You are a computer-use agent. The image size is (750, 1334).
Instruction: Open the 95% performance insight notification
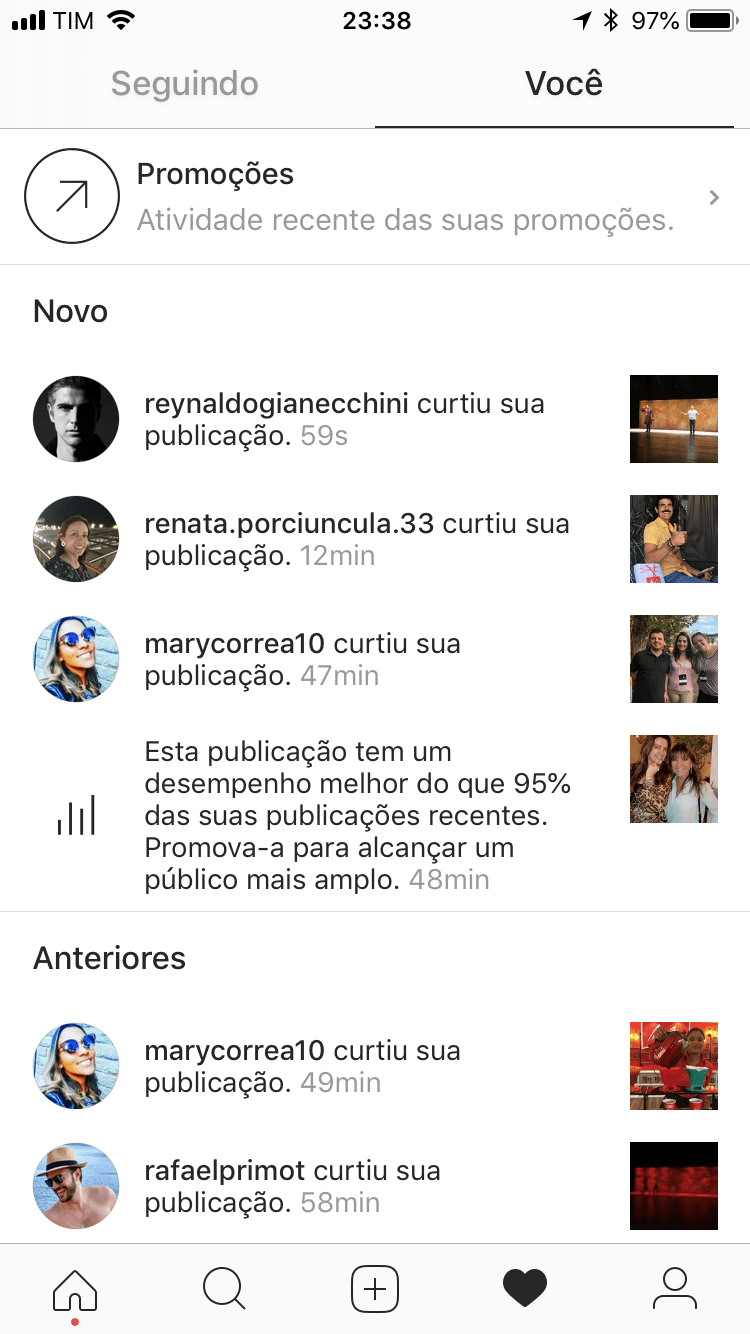coord(357,816)
